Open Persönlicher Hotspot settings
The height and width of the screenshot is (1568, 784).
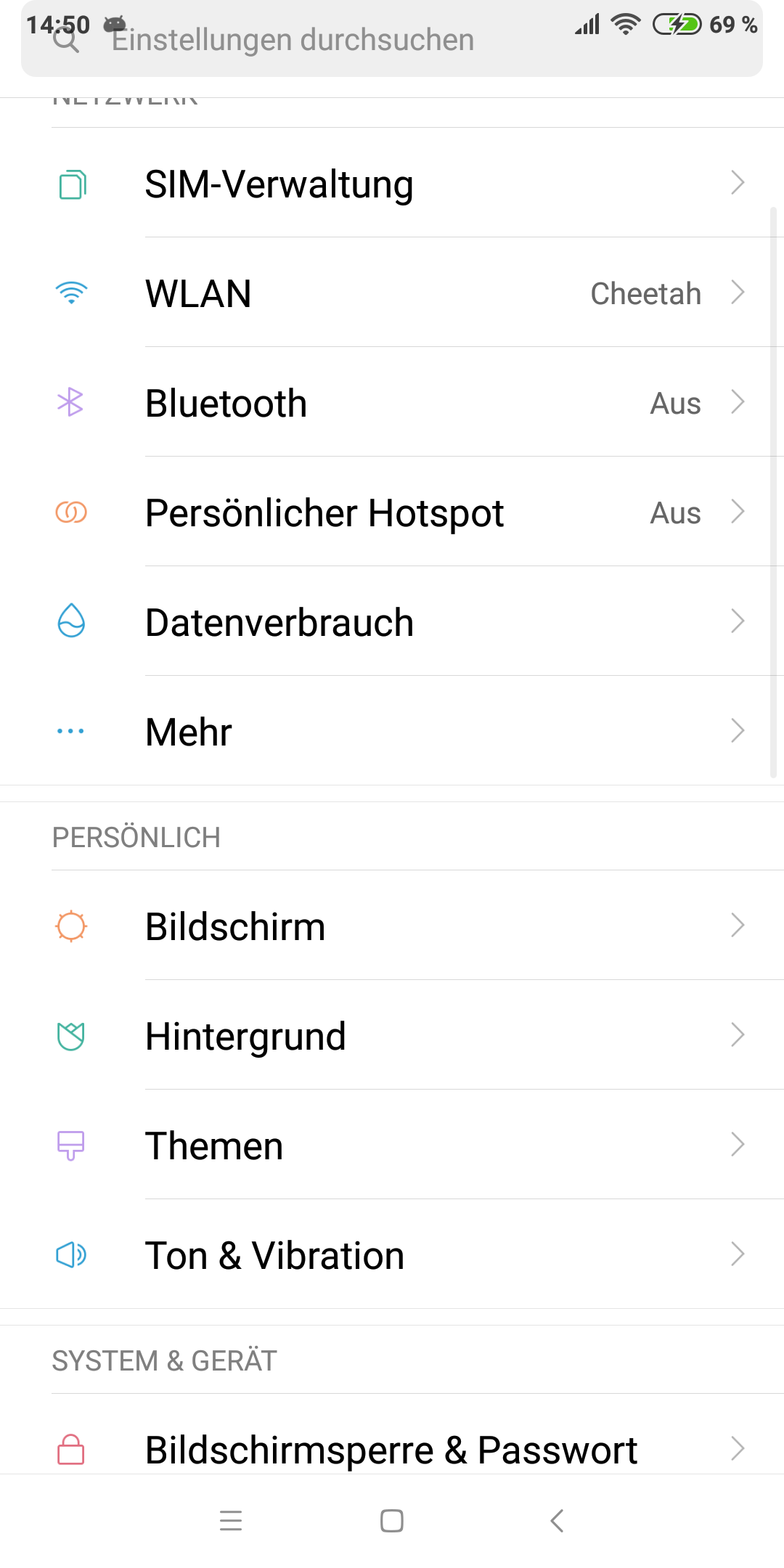pyautogui.click(x=392, y=512)
